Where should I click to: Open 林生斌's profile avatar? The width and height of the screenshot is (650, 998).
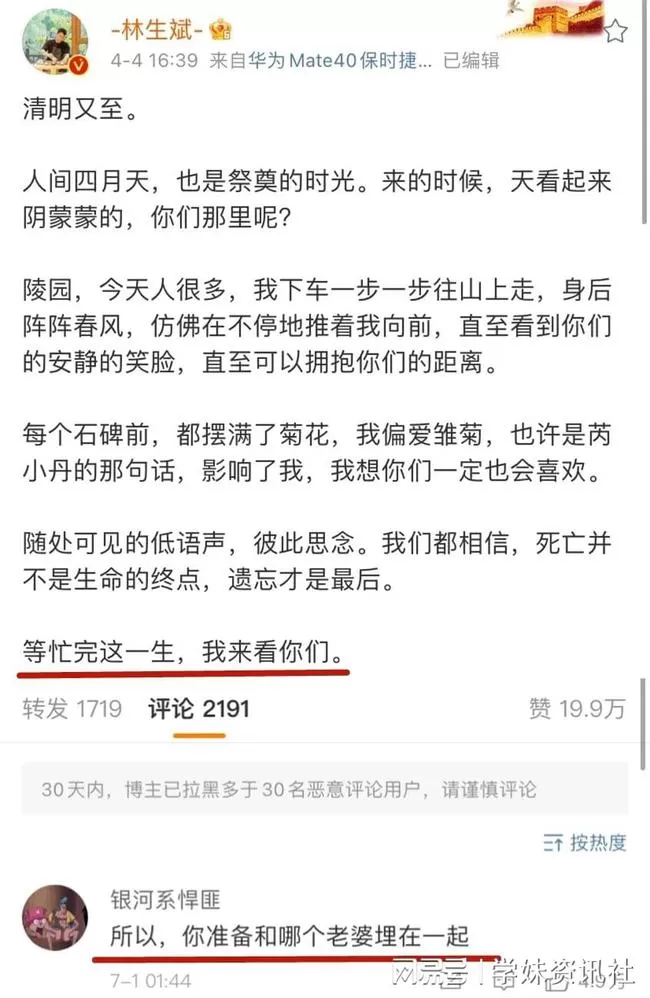55,43
